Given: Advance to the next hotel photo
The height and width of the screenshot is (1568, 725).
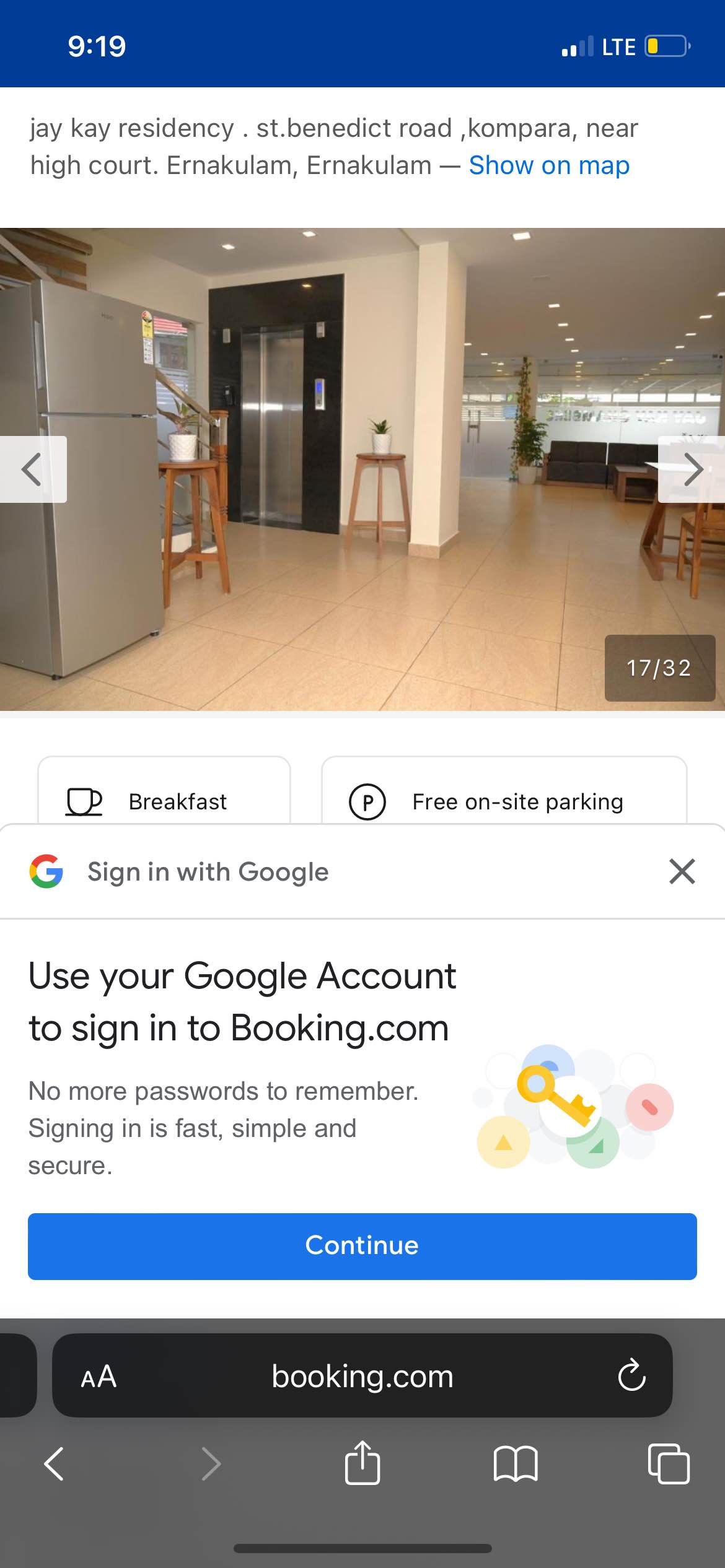Looking at the screenshot, I should [692, 469].
